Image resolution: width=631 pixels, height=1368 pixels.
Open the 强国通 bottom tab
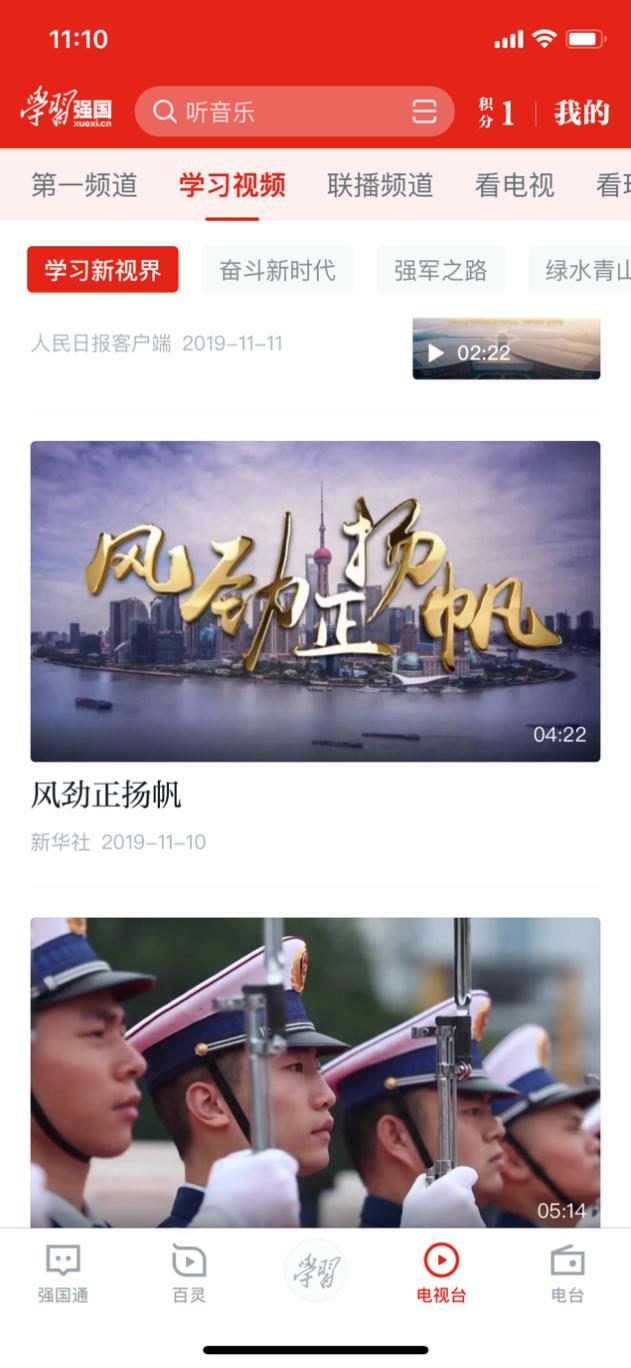[63, 1273]
